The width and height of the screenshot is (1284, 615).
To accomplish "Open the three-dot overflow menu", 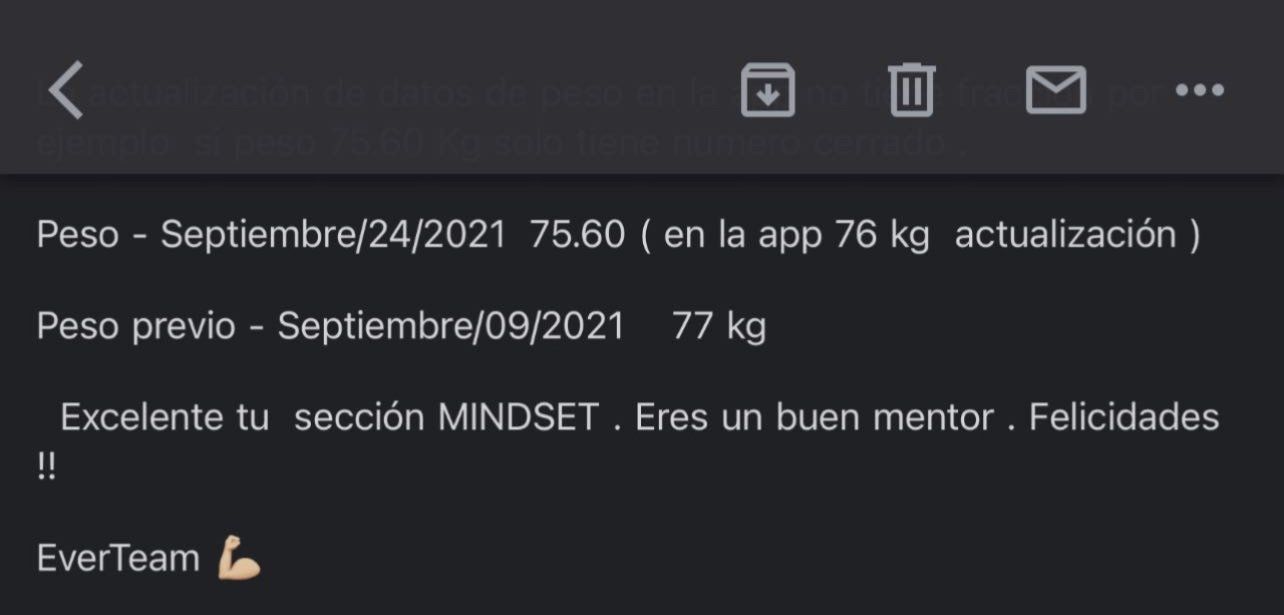I will click(x=1199, y=90).
